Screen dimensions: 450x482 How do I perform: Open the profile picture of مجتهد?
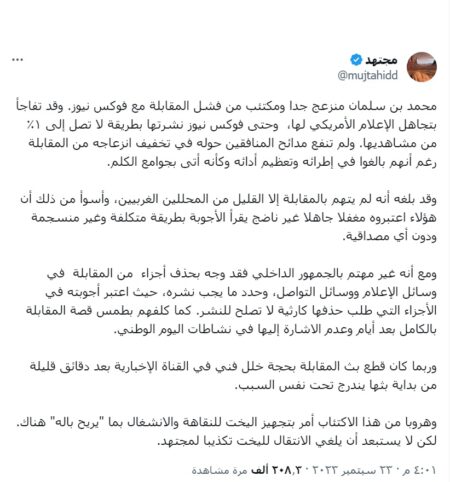[421, 67]
